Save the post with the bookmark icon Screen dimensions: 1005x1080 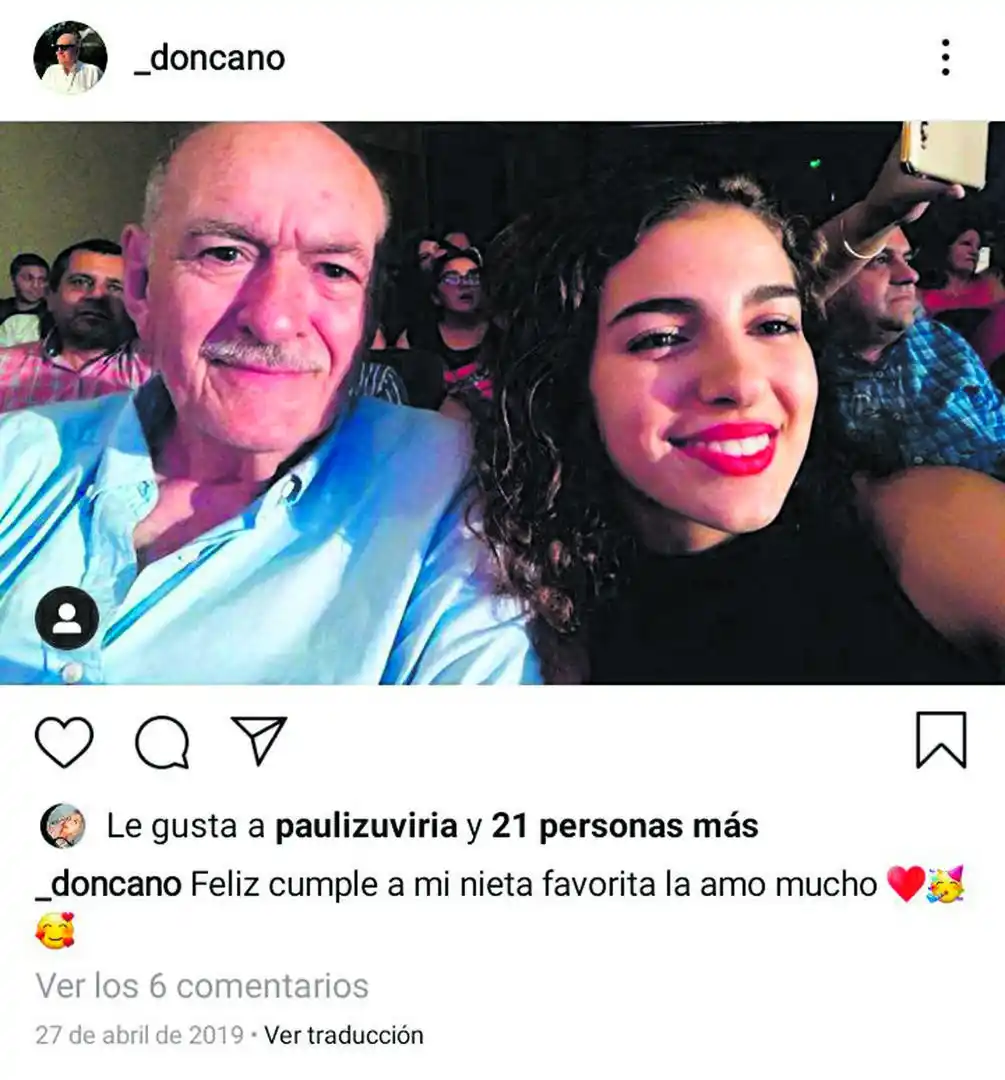(x=941, y=740)
